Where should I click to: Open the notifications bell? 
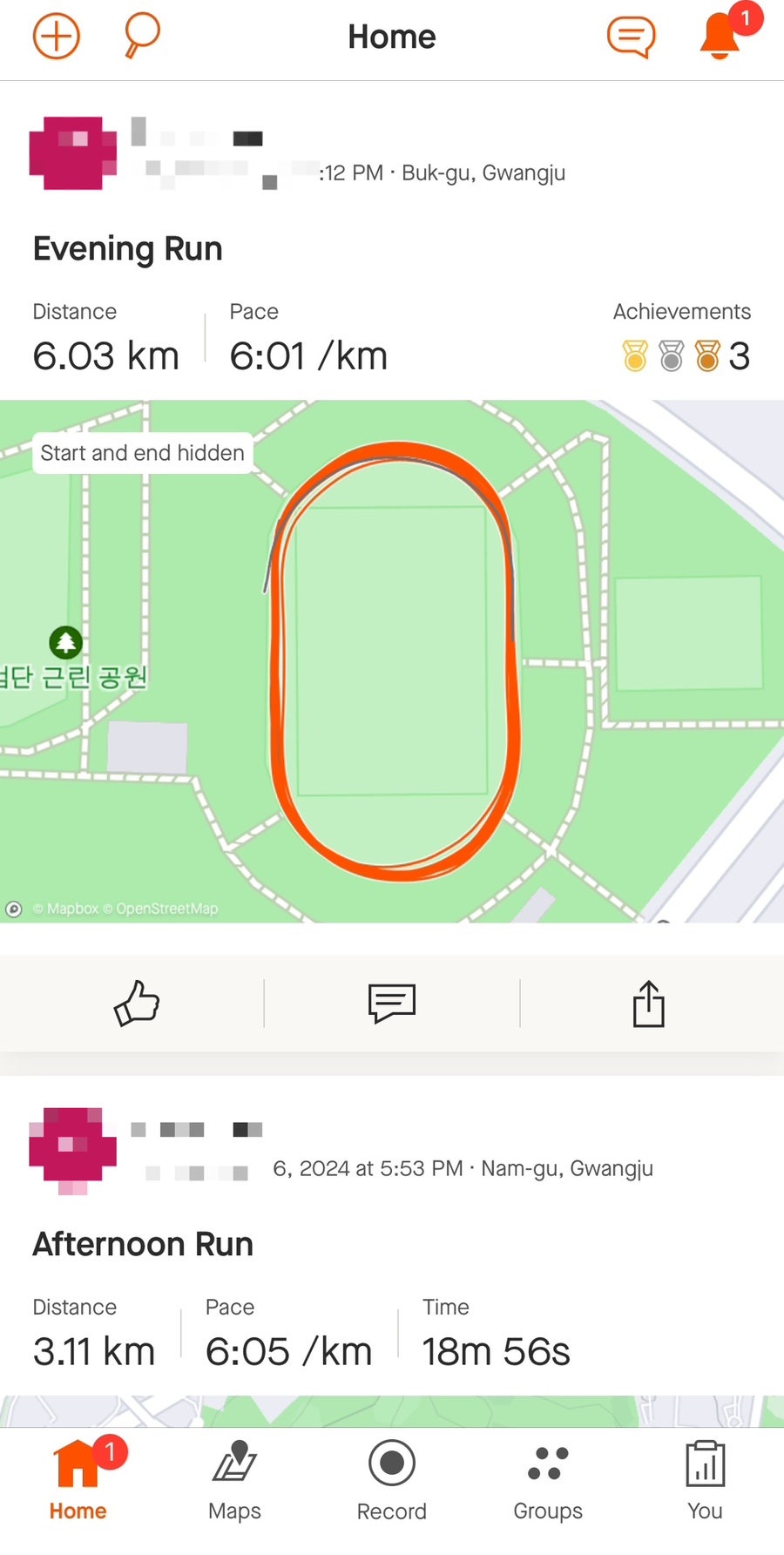721,37
